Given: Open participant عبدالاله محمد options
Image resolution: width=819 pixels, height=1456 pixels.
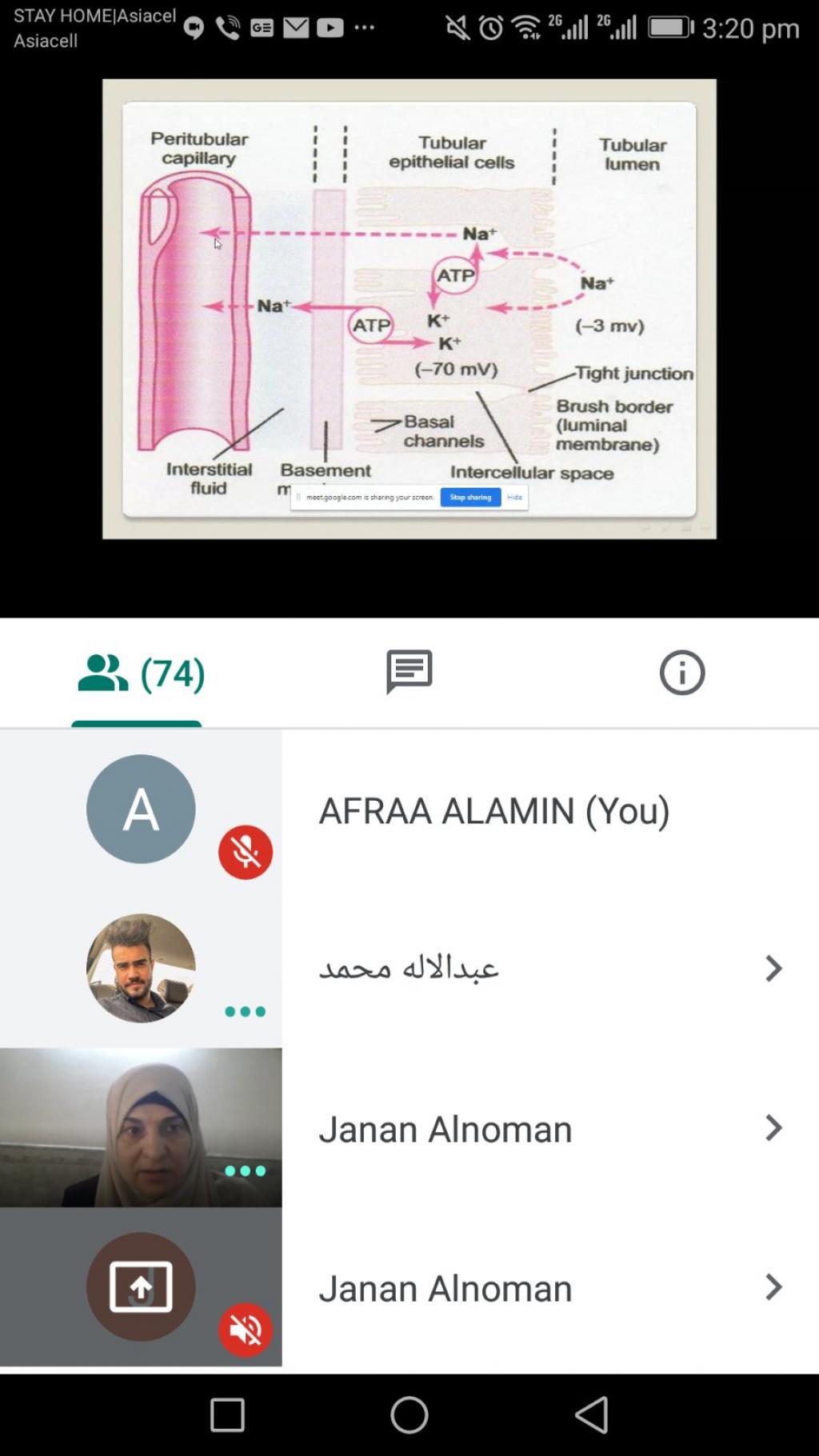Looking at the screenshot, I should [773, 968].
